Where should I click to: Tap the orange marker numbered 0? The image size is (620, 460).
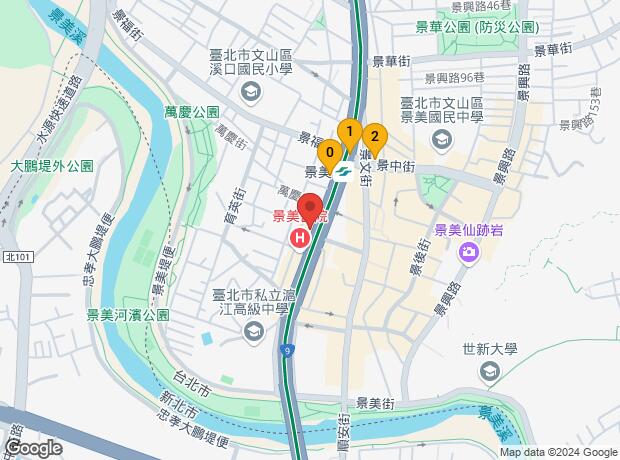point(330,153)
